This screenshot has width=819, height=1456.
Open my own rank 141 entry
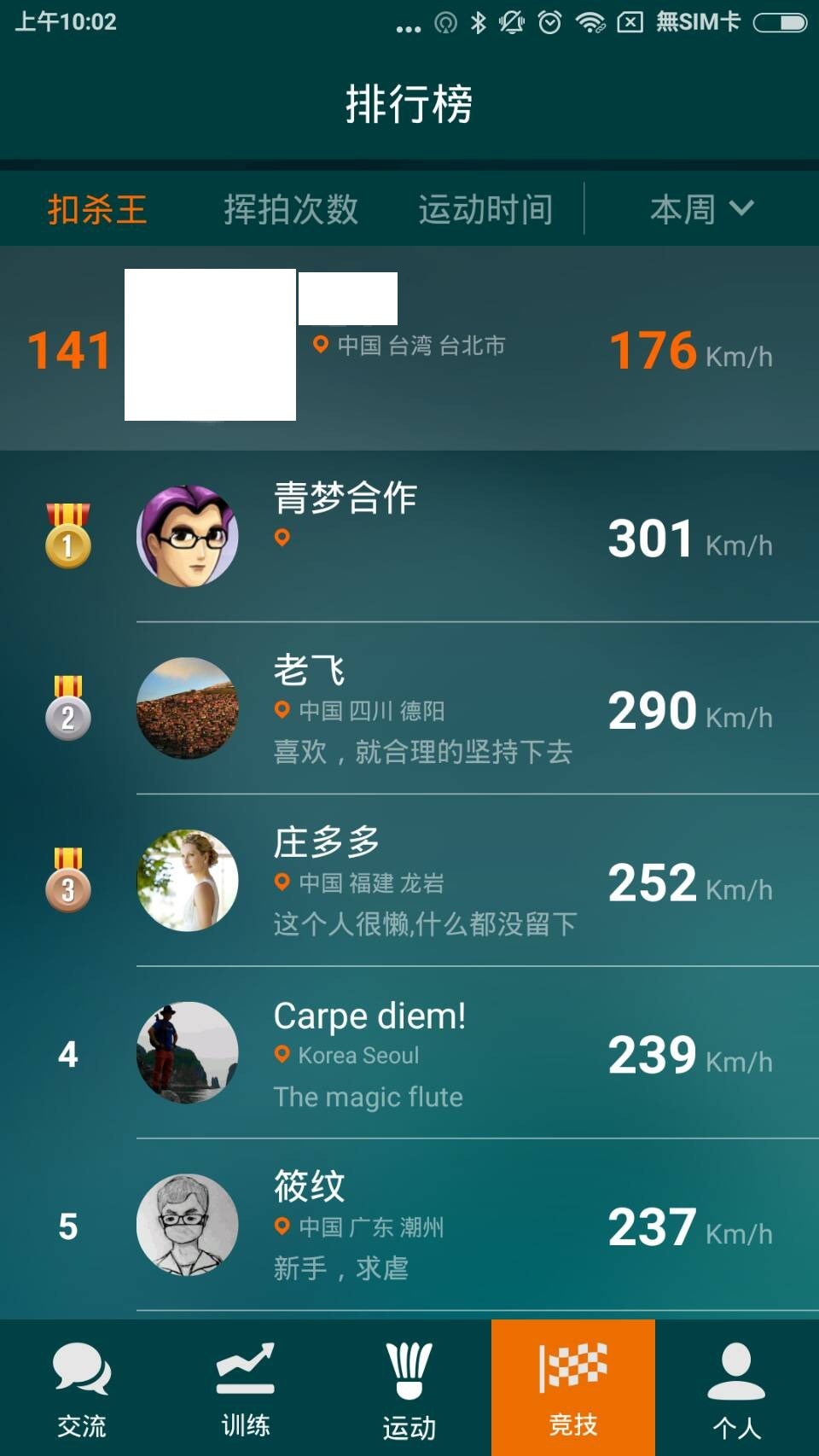point(409,348)
